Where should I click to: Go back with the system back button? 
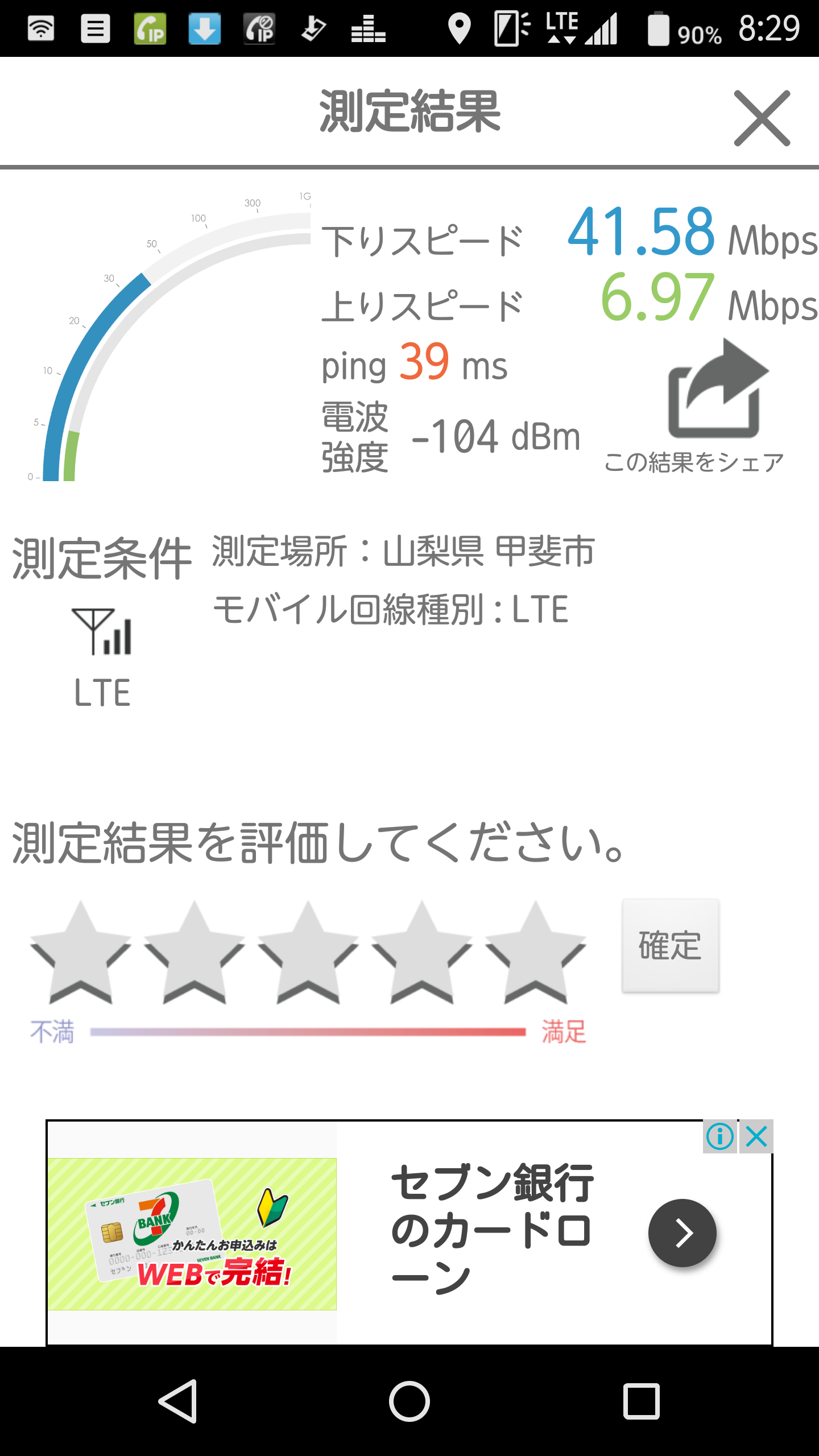click(x=178, y=1401)
